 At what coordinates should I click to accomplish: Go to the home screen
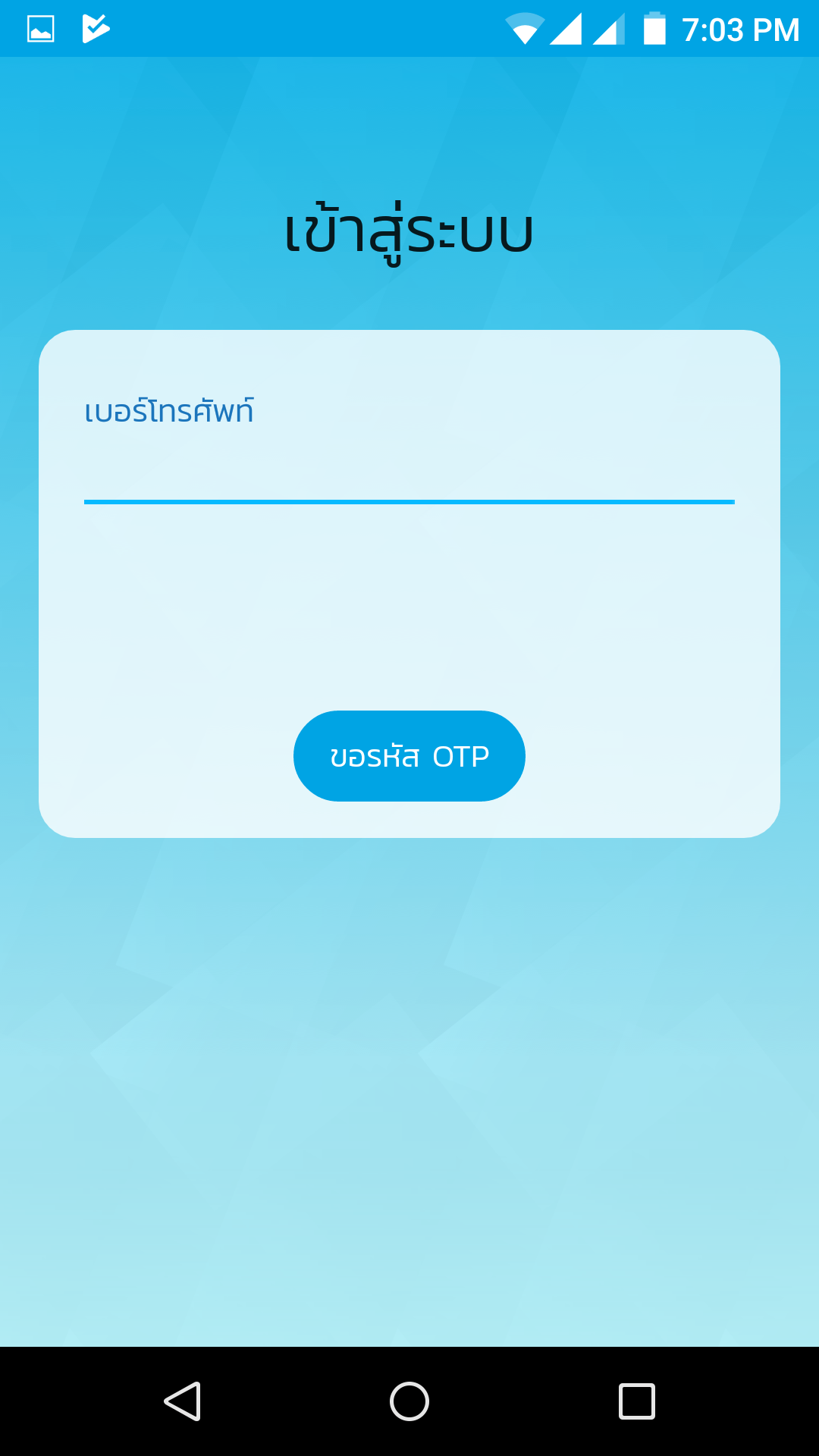pos(409,1401)
